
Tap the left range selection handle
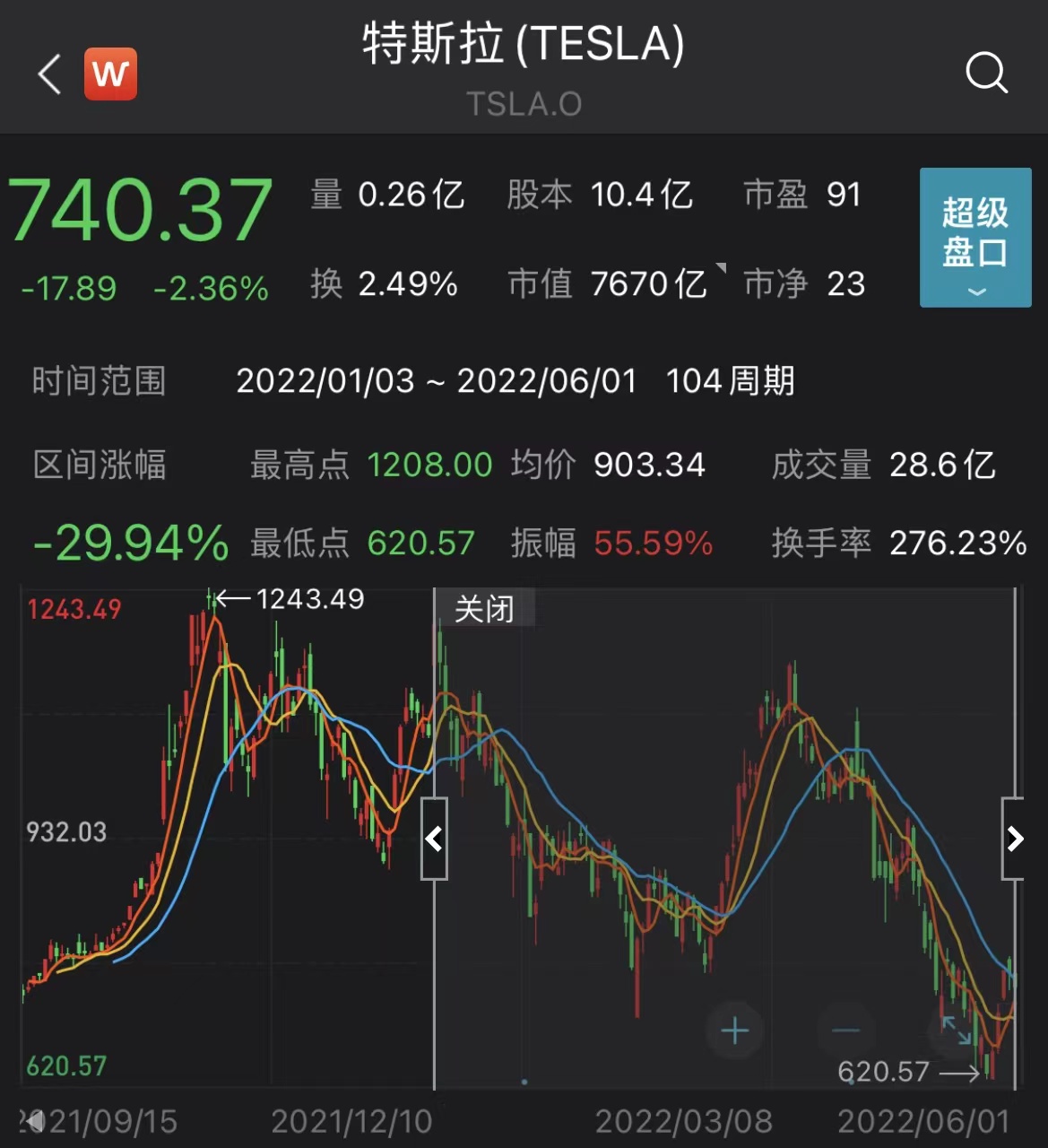pyautogui.click(x=434, y=839)
